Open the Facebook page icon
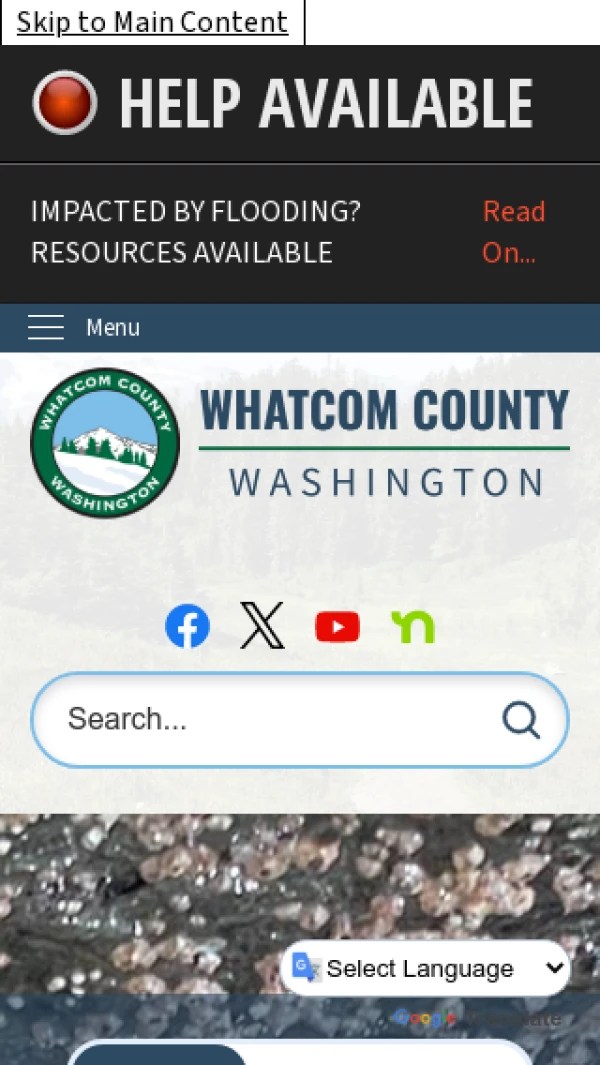 [x=187, y=626]
